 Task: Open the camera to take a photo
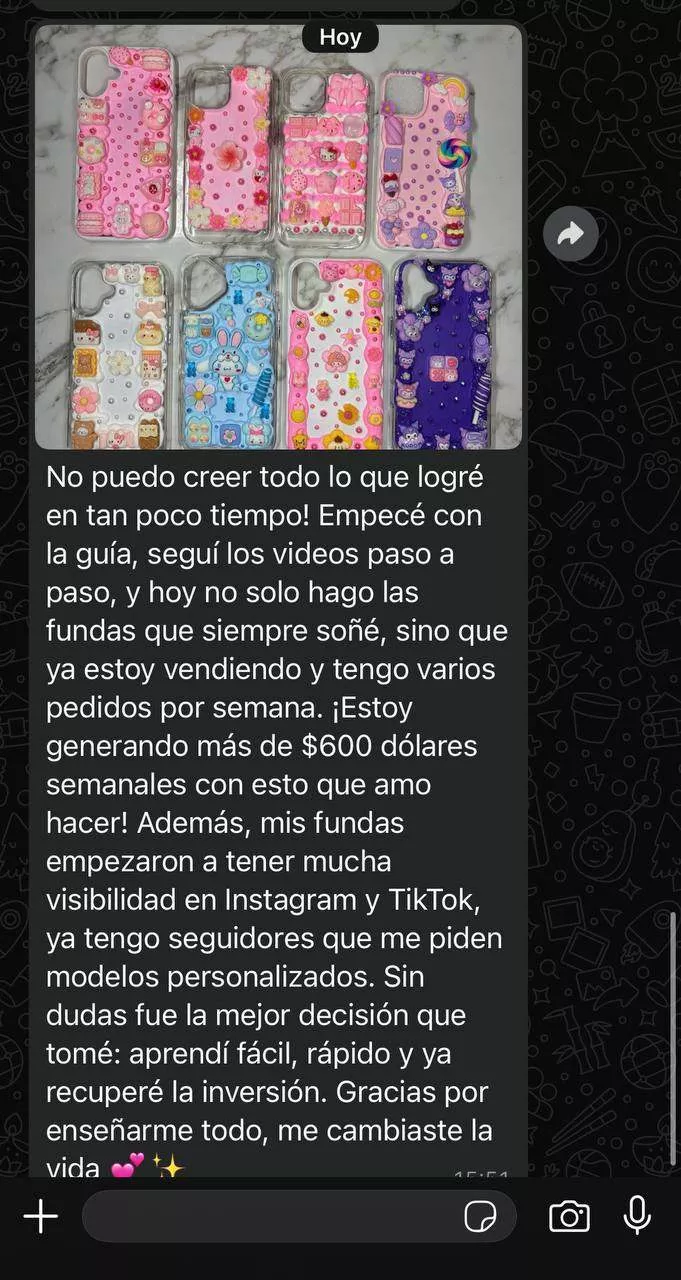point(569,1217)
